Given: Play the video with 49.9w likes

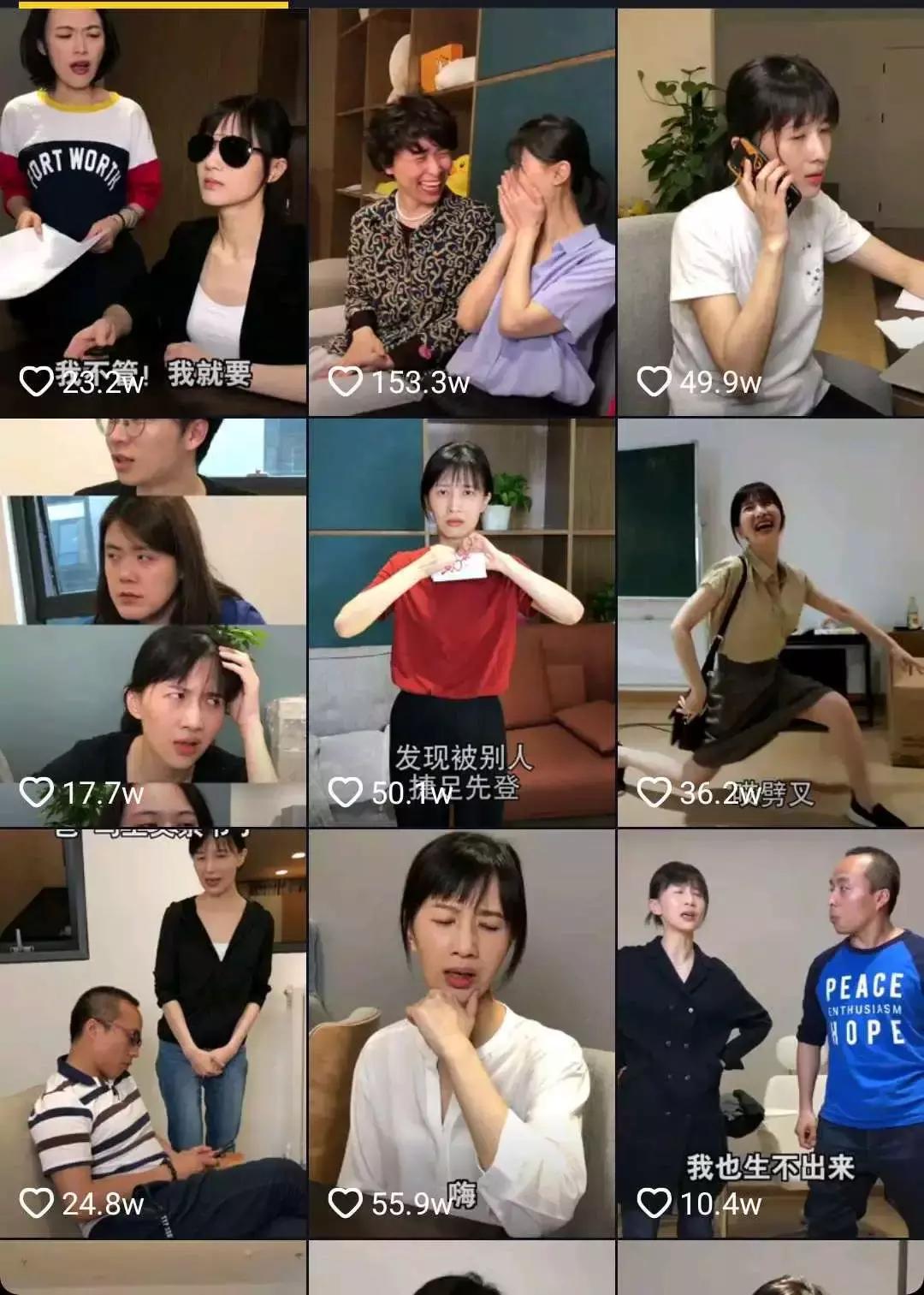Looking at the screenshot, I should click(x=770, y=214).
